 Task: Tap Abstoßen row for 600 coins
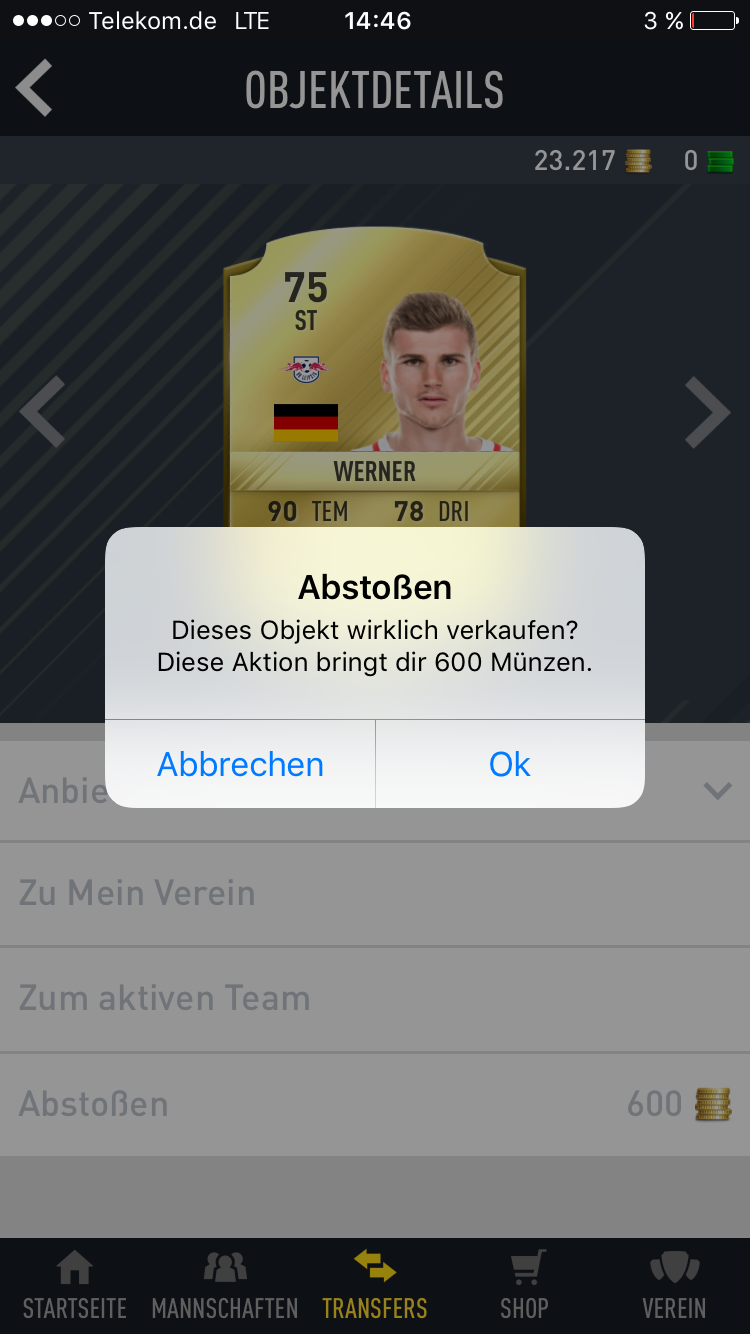(375, 1104)
